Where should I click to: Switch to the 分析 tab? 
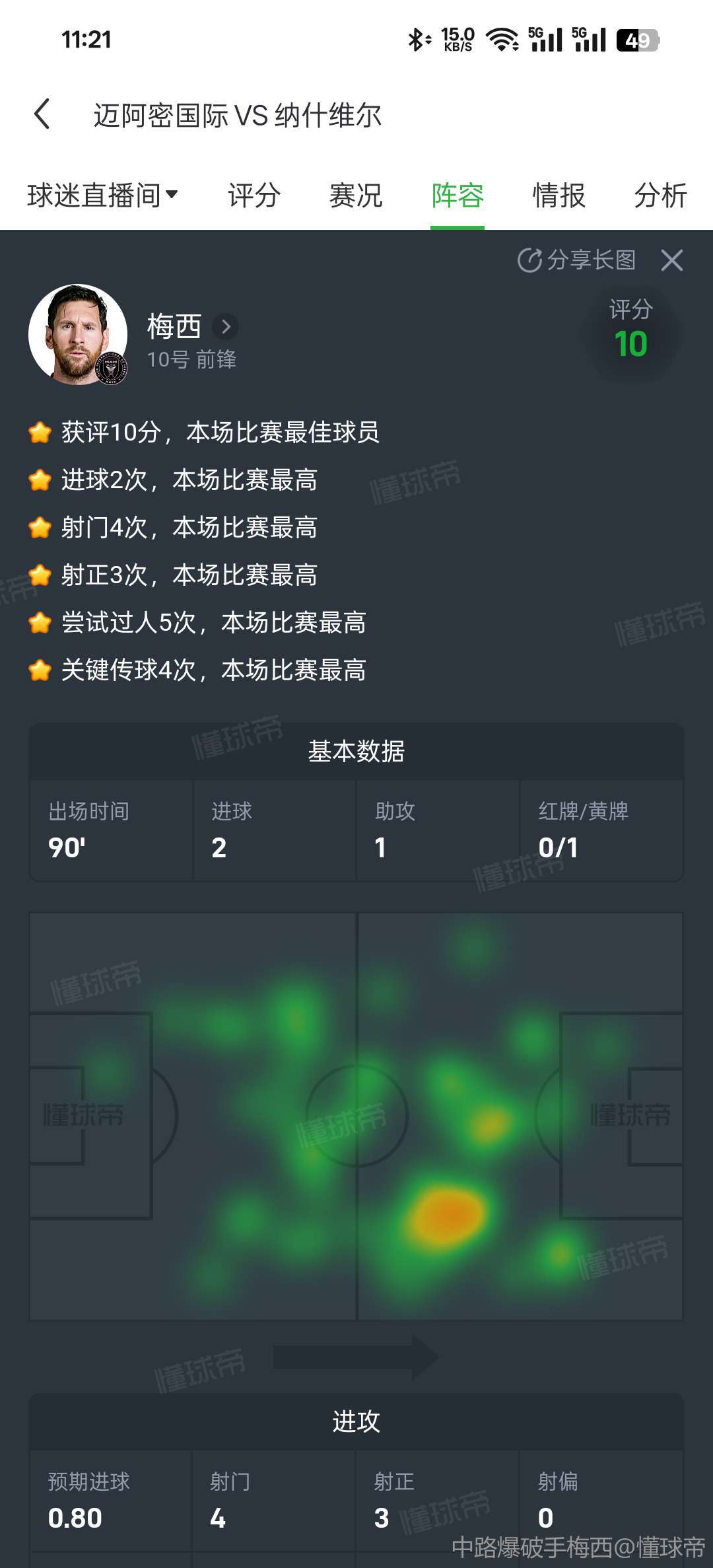point(661,196)
